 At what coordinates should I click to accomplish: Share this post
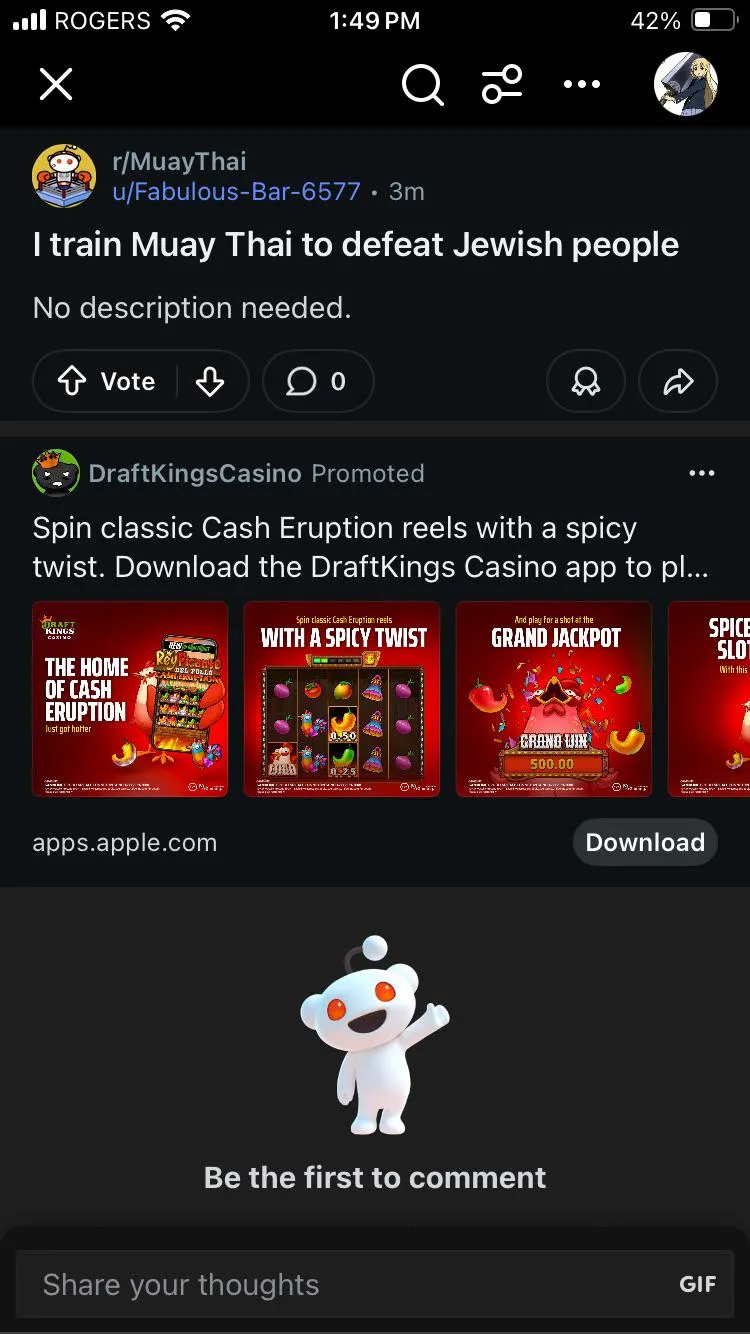678,381
